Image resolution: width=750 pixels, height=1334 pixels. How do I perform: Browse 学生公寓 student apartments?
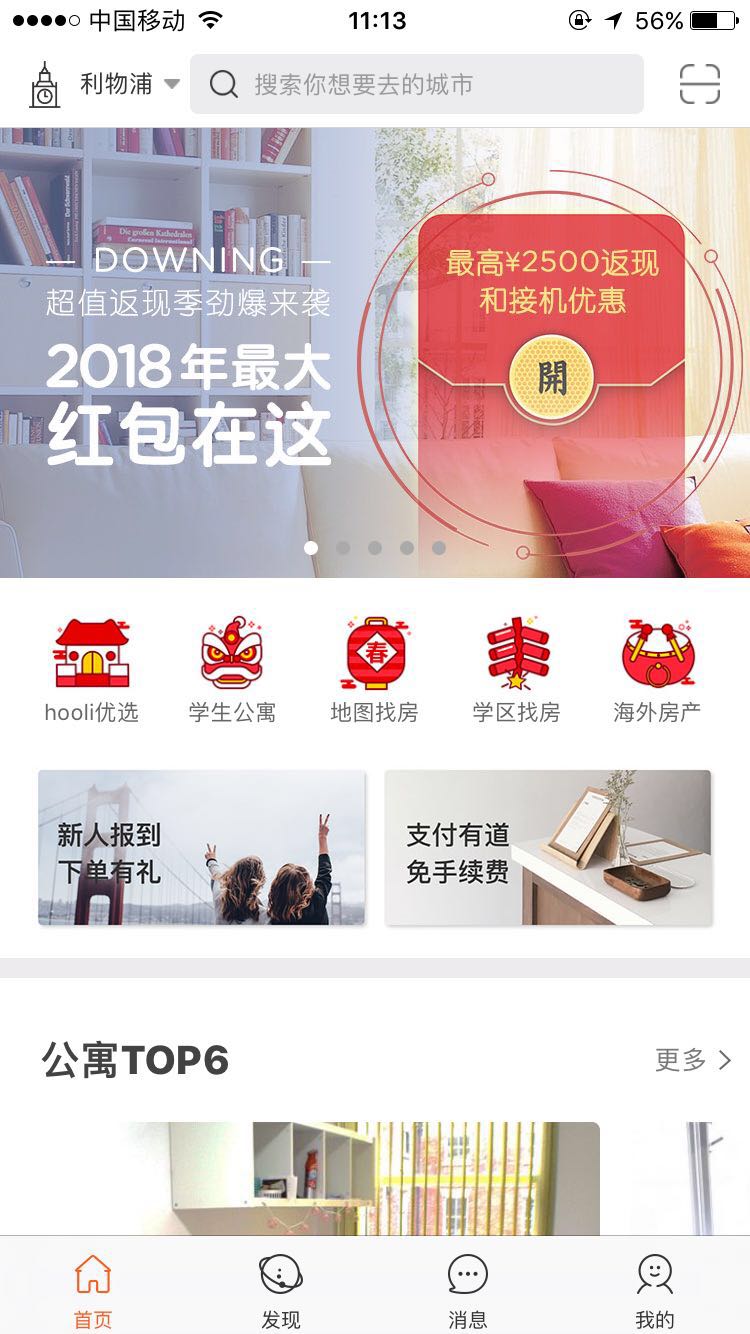click(x=232, y=670)
